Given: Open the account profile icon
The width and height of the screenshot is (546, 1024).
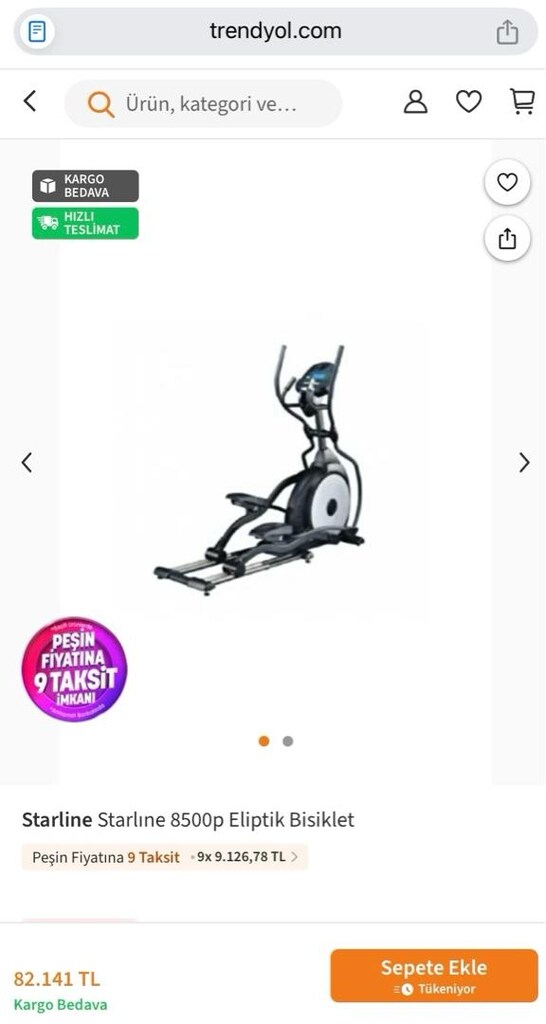Looking at the screenshot, I should (x=415, y=102).
